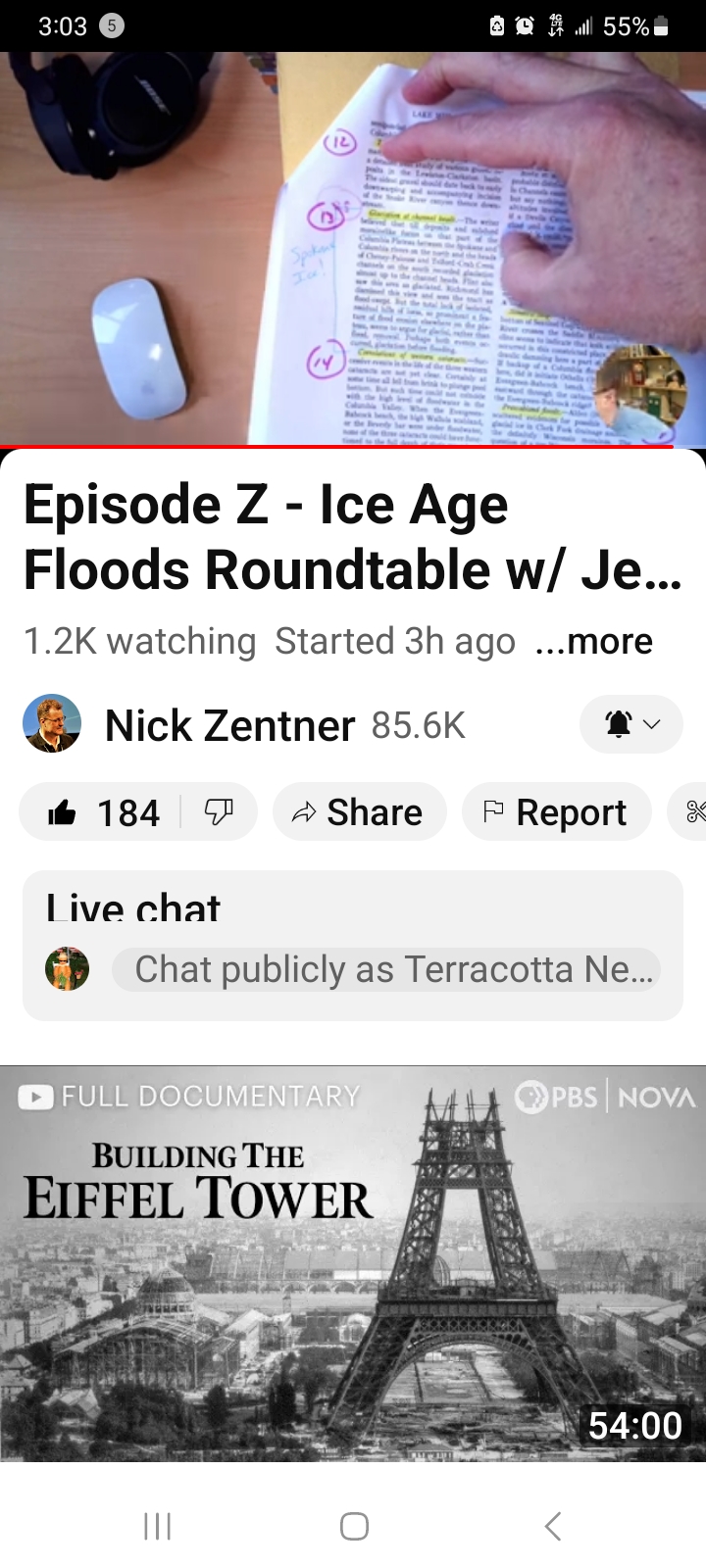Image resolution: width=706 pixels, height=1568 pixels.
Task: Go back using the system back button
Action: tap(553, 1526)
